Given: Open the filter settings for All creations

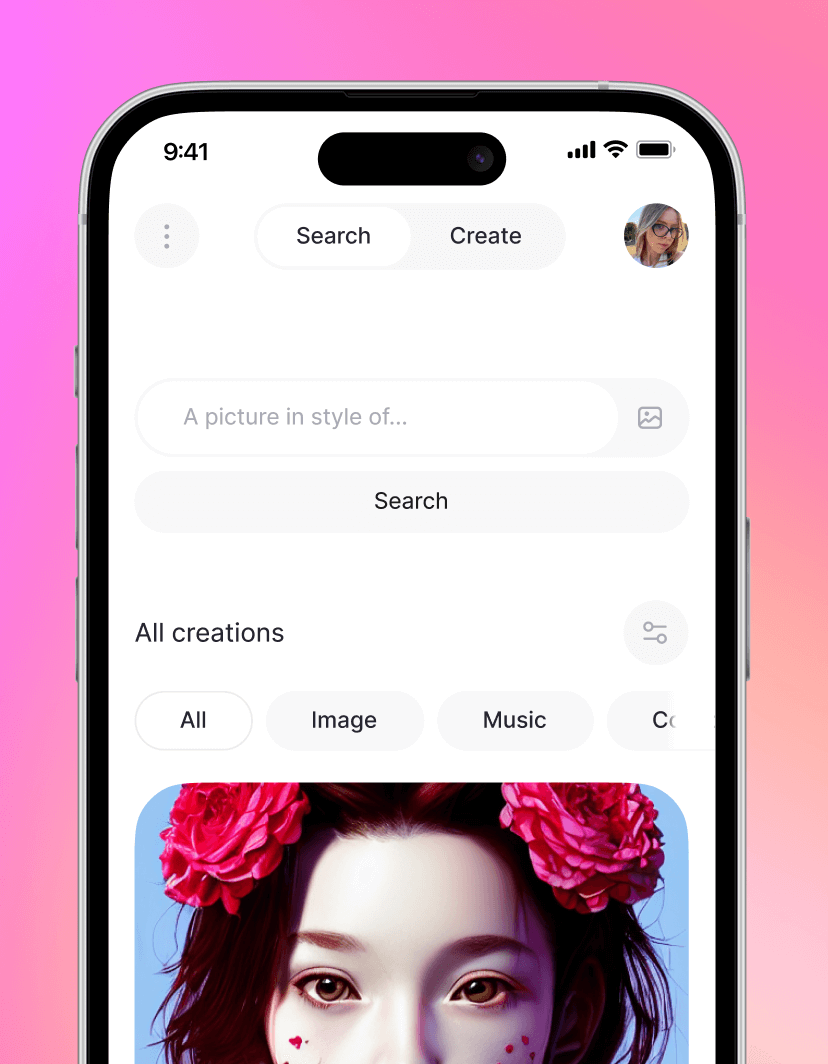Looking at the screenshot, I should tap(655, 633).
